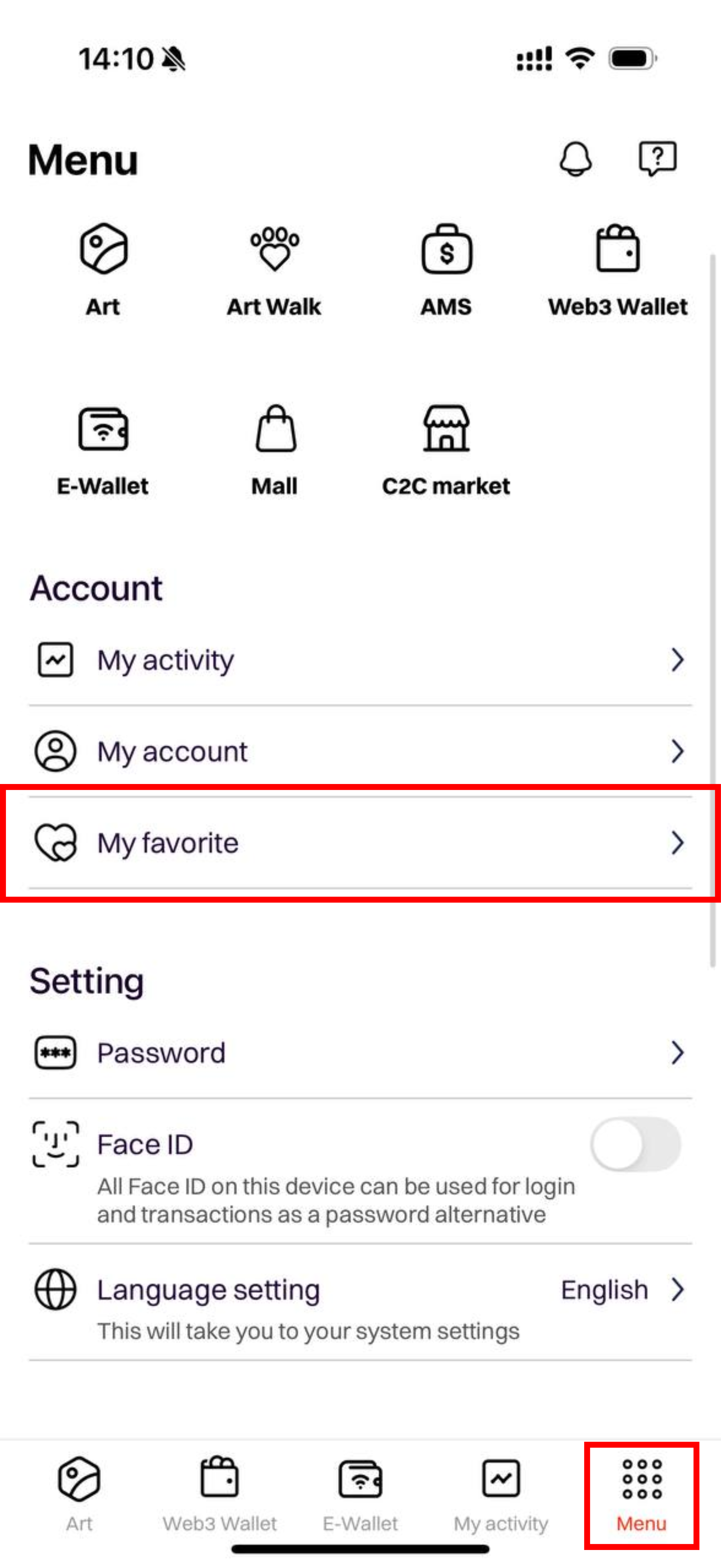Switch to the E-Wallet tab

point(360,1494)
